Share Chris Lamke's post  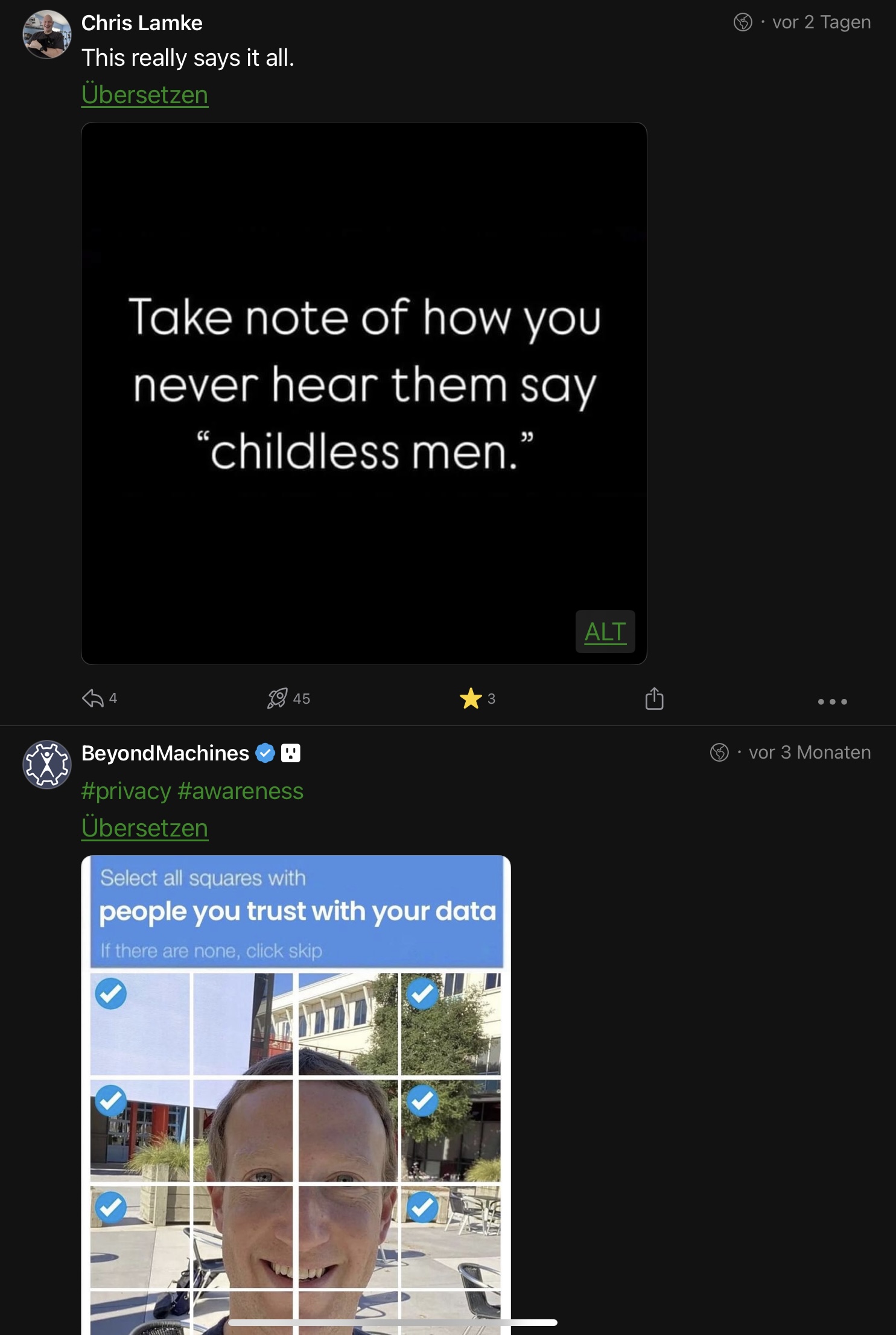[x=654, y=699]
